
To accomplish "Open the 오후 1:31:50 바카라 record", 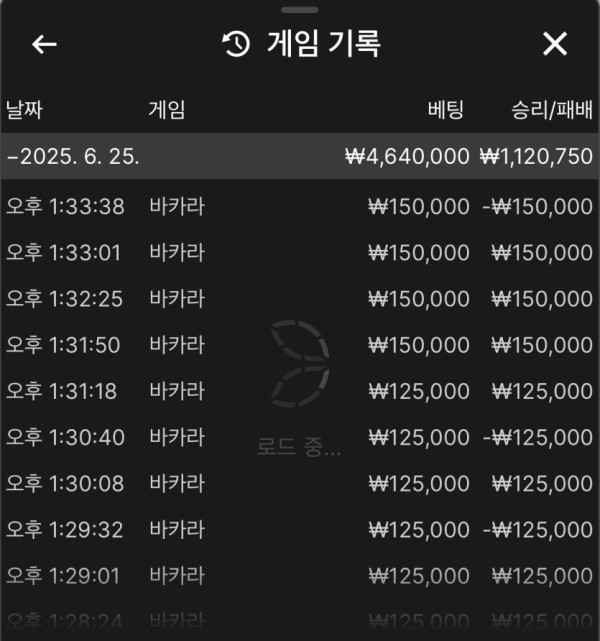I will point(299,345).
